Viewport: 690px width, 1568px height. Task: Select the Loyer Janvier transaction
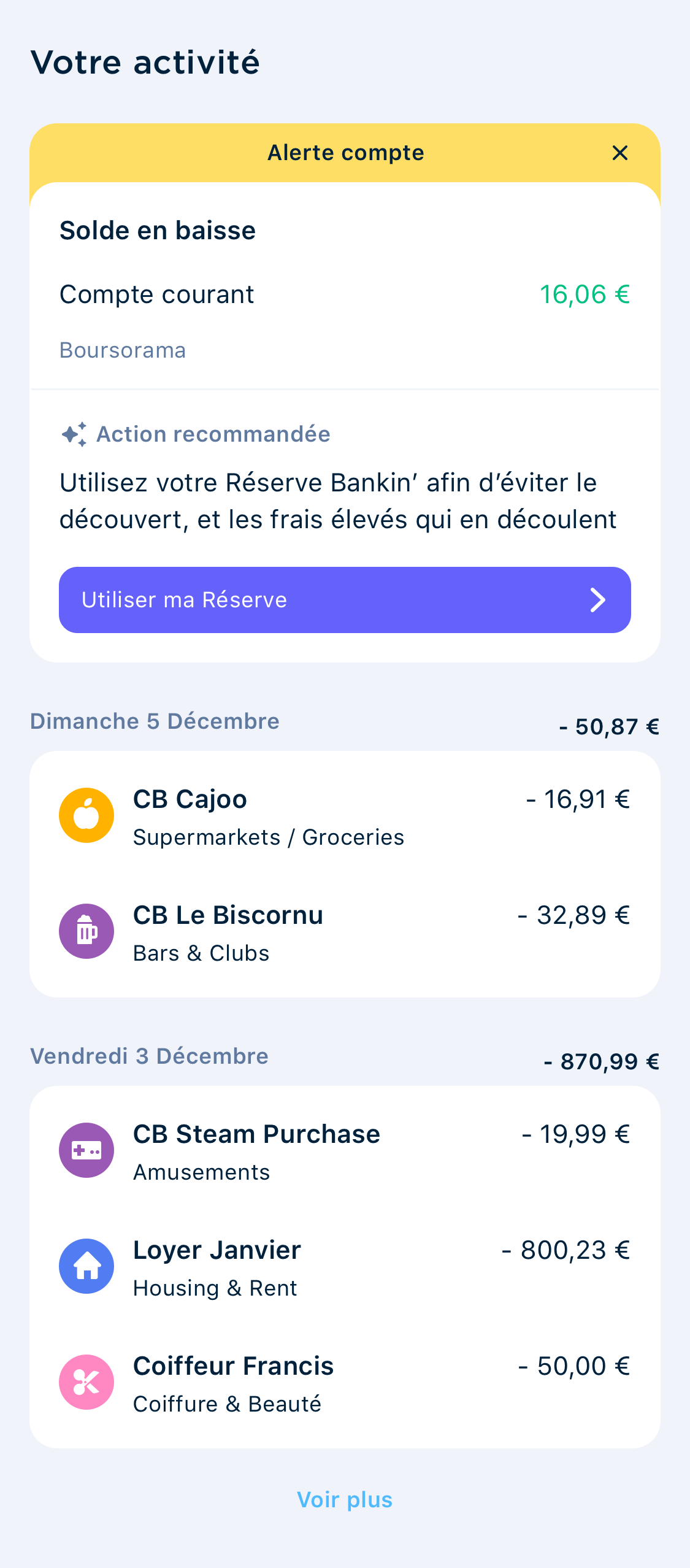click(345, 1267)
